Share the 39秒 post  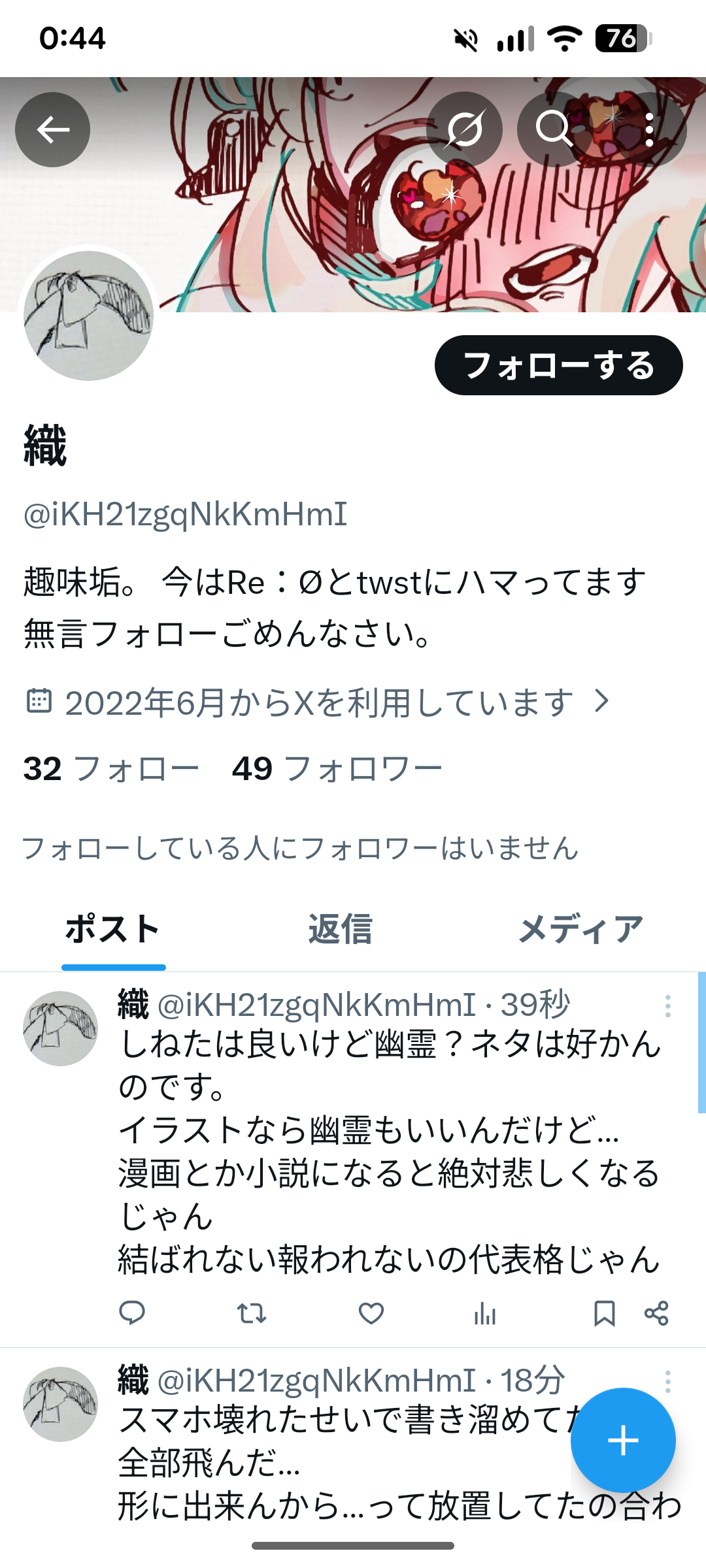tap(656, 1313)
